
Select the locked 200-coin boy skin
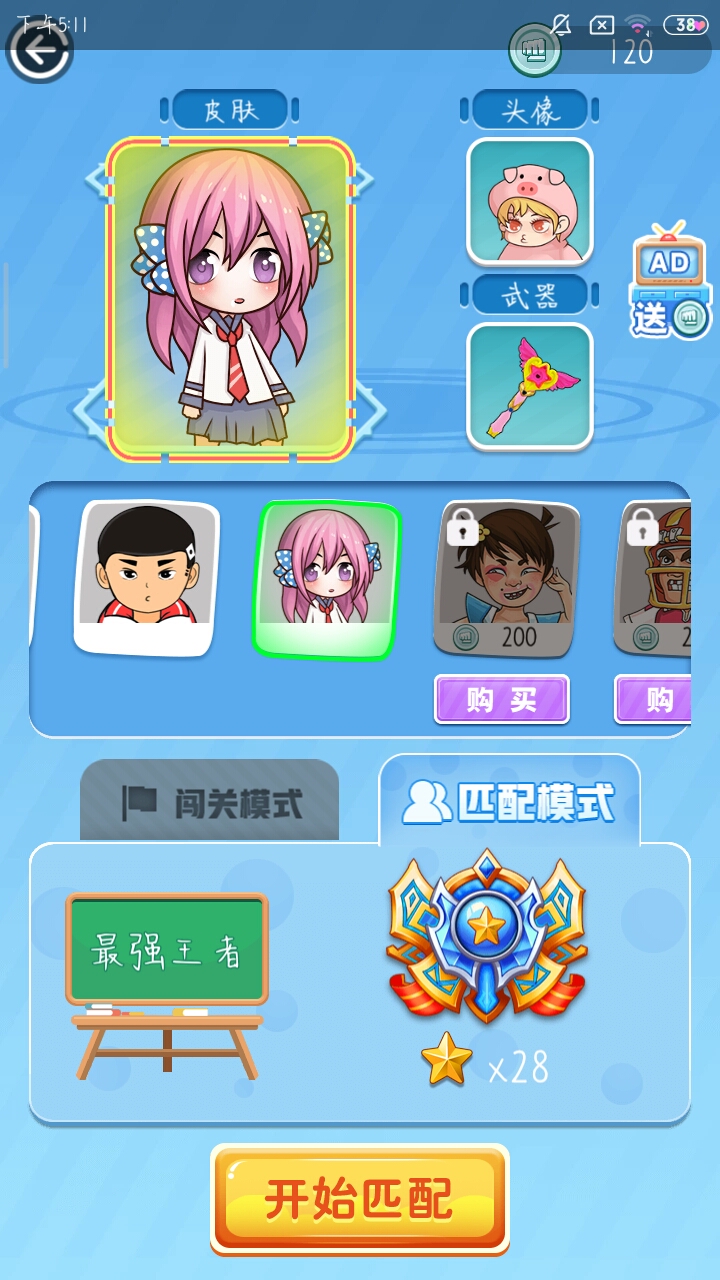click(506, 578)
